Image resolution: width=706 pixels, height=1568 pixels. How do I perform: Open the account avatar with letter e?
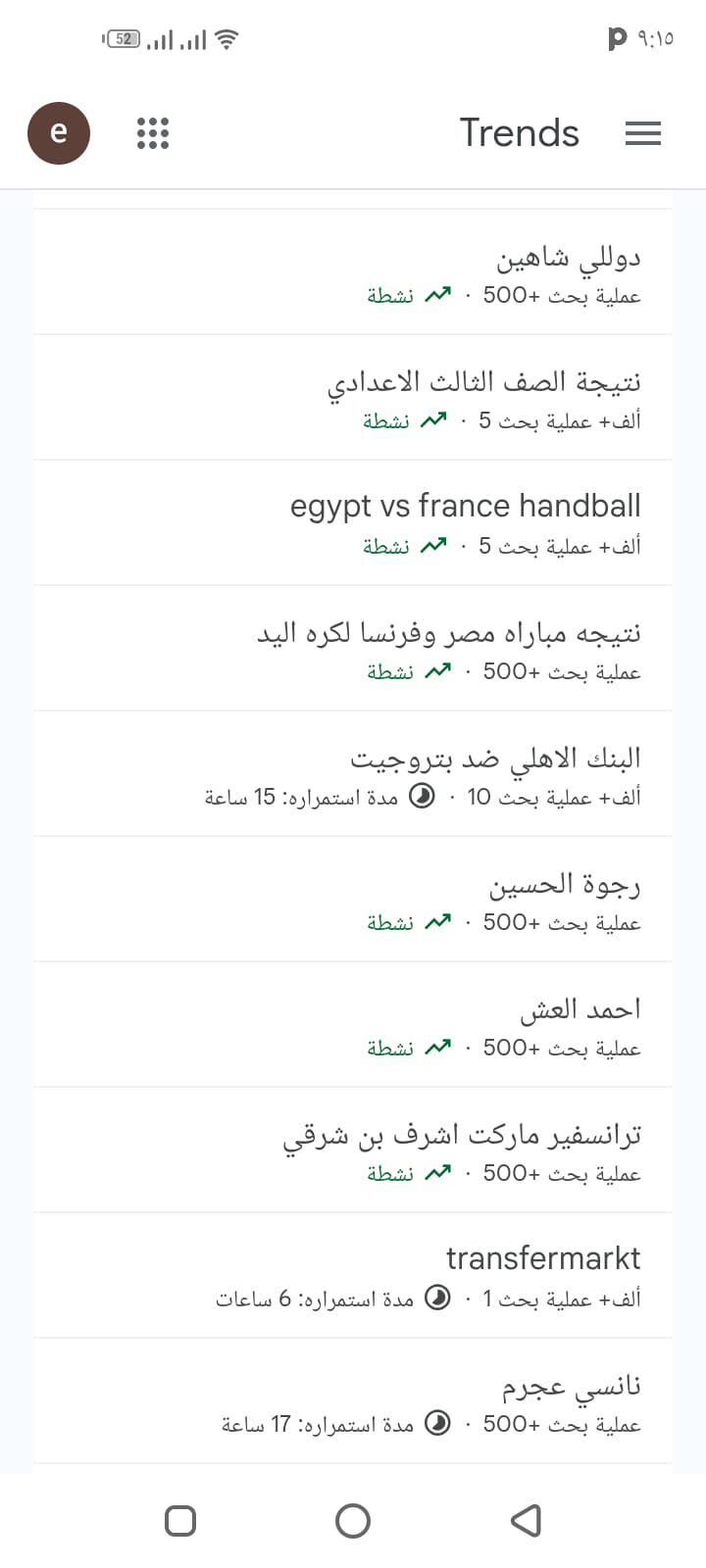[x=59, y=132]
